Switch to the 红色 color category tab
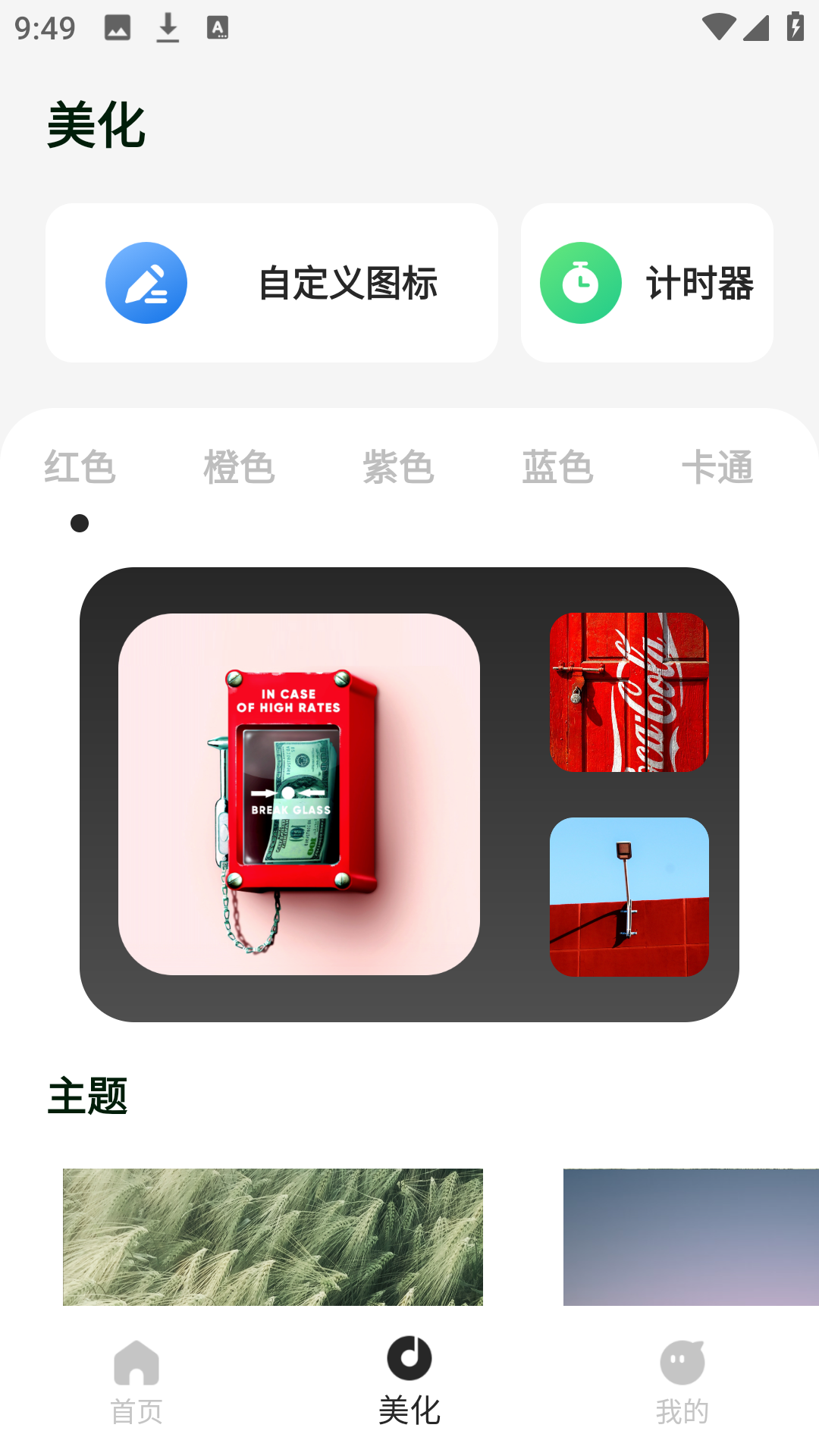This screenshot has width=819, height=1456. point(80,467)
